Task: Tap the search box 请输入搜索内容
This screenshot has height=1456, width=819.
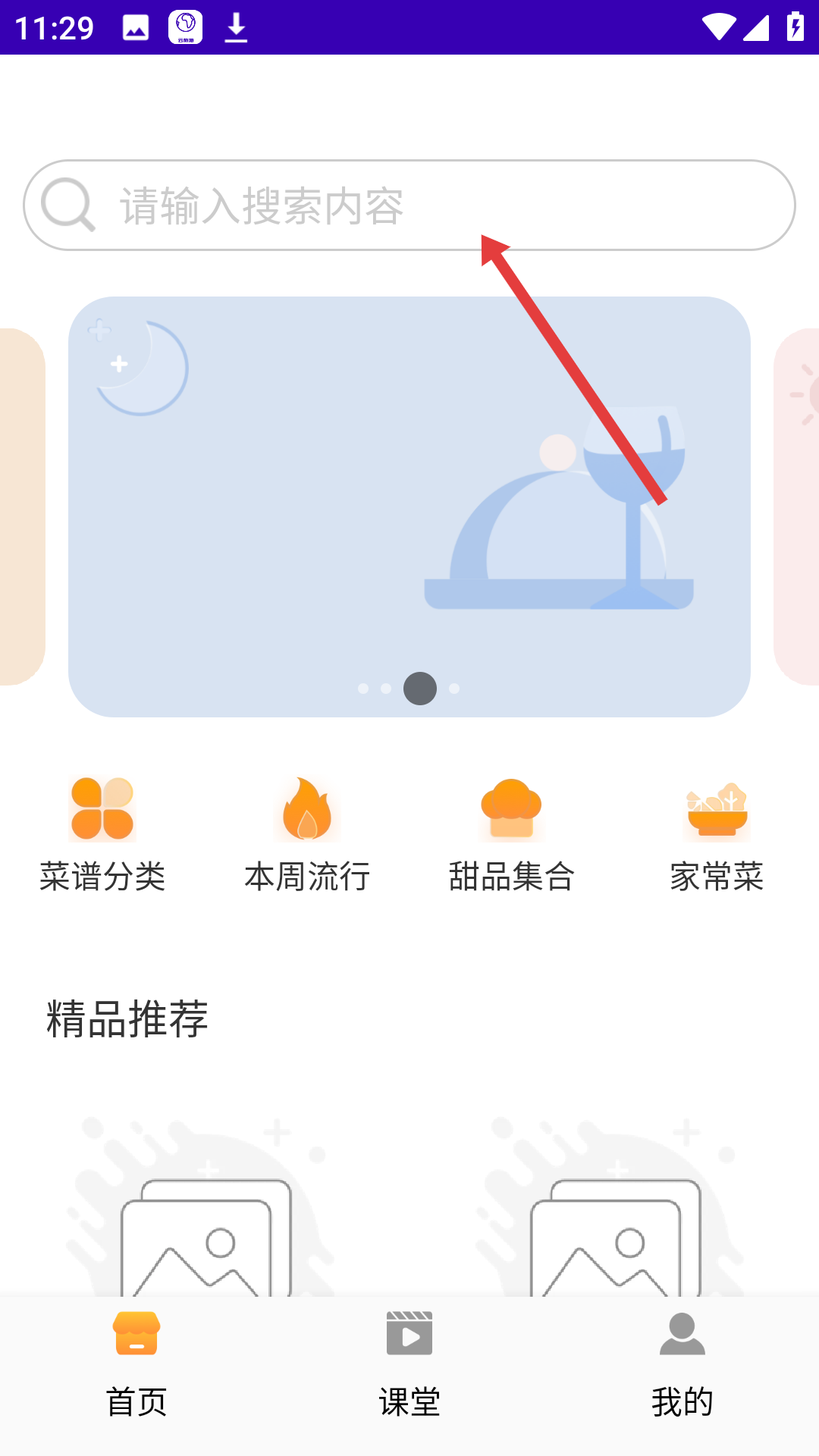Action: pyautogui.click(x=409, y=205)
